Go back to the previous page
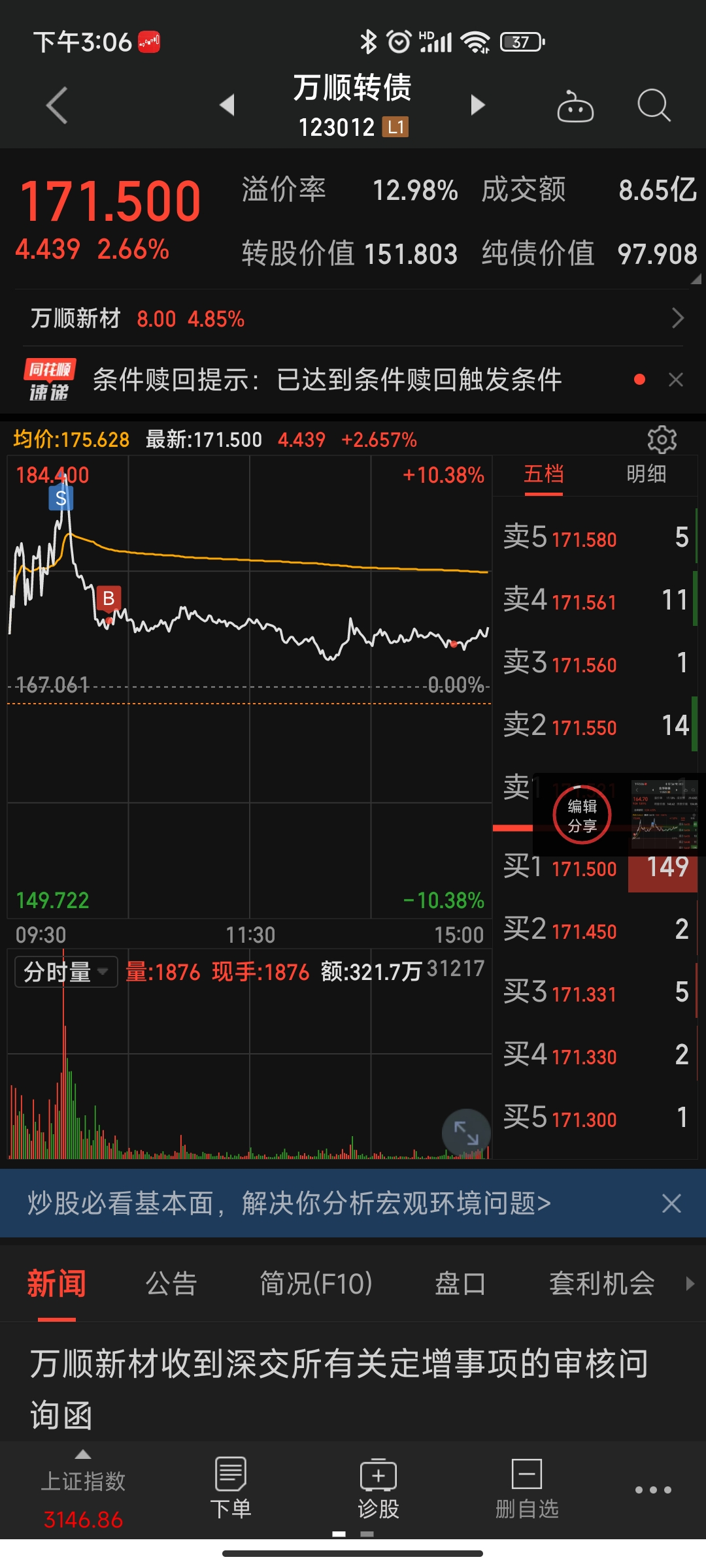 tap(58, 105)
